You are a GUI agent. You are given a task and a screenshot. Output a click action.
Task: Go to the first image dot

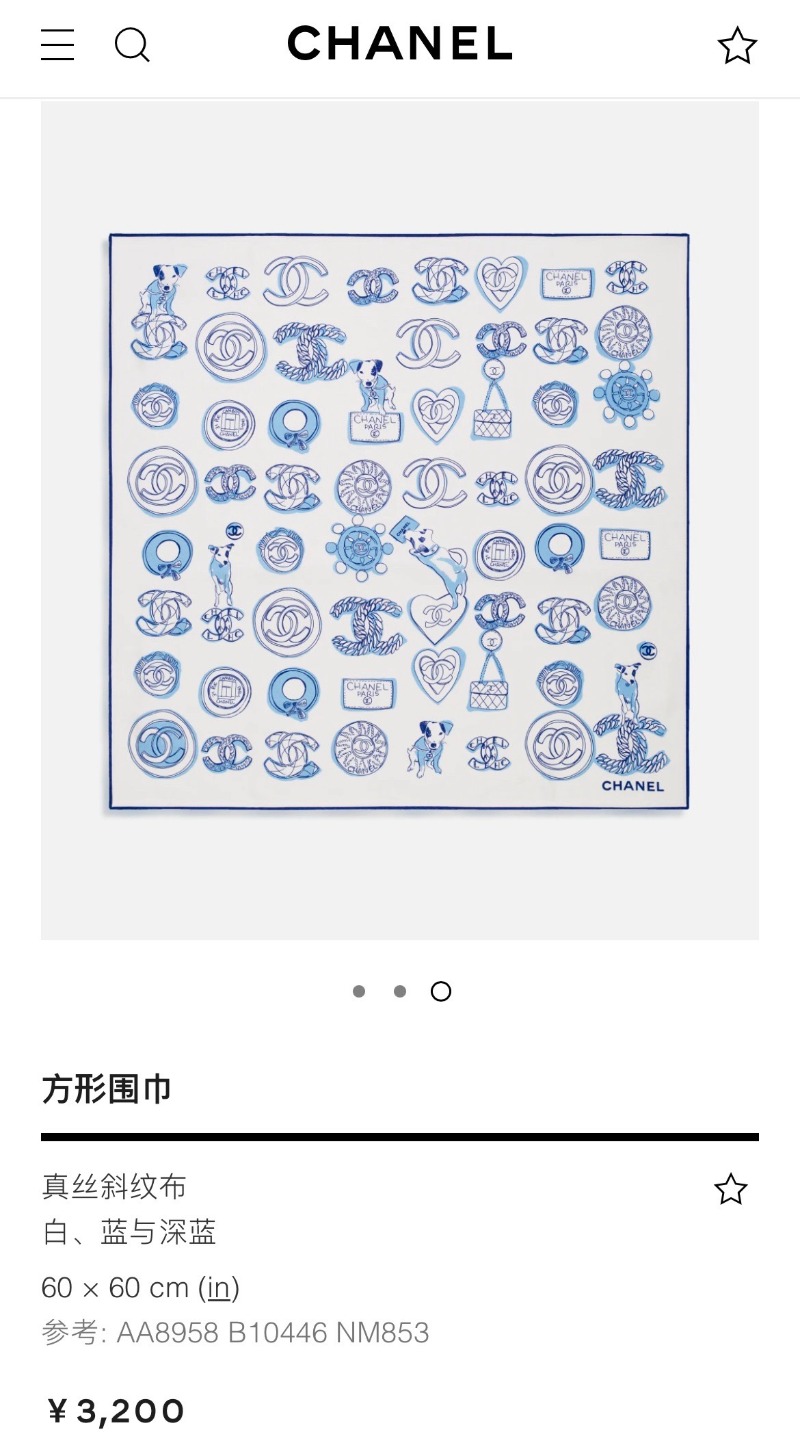pos(359,991)
